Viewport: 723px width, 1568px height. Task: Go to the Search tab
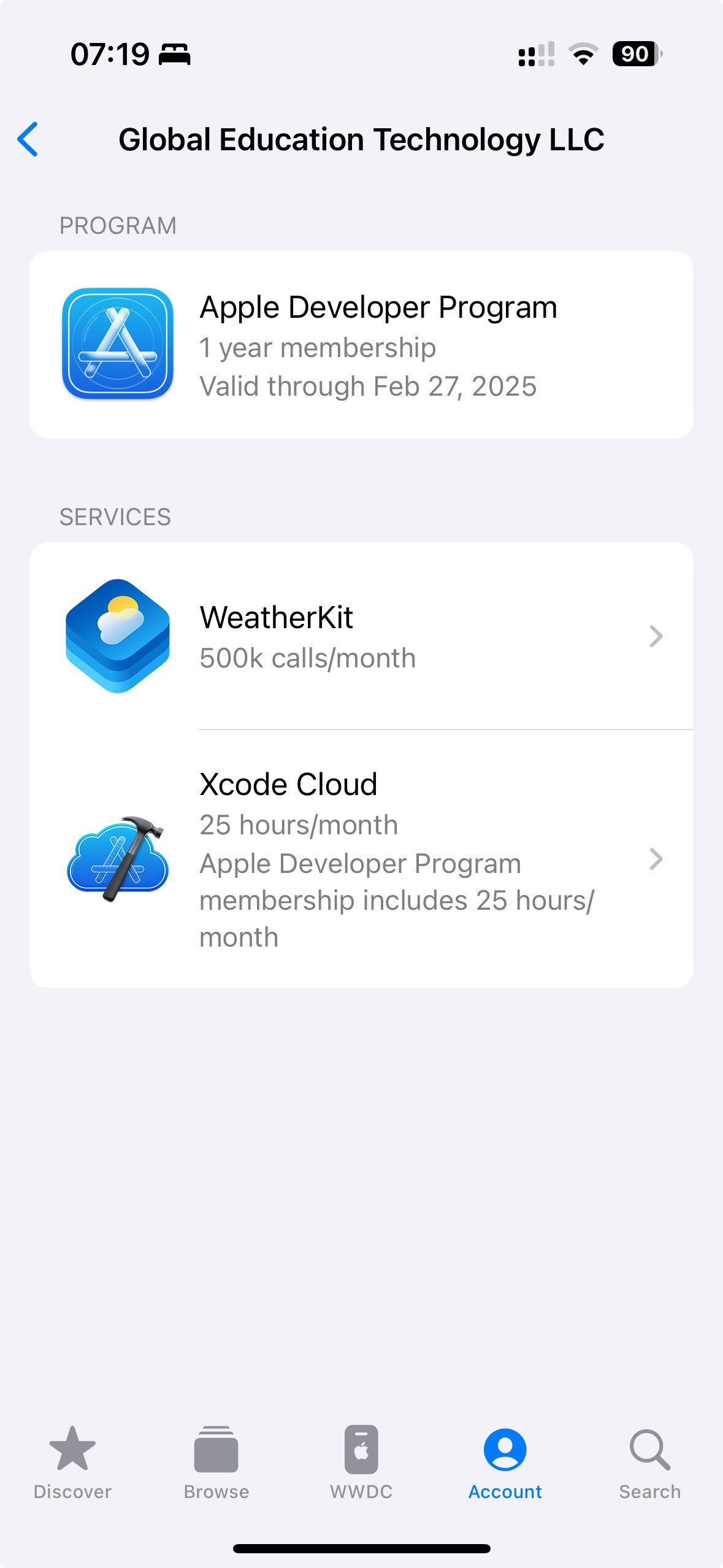click(649, 1462)
